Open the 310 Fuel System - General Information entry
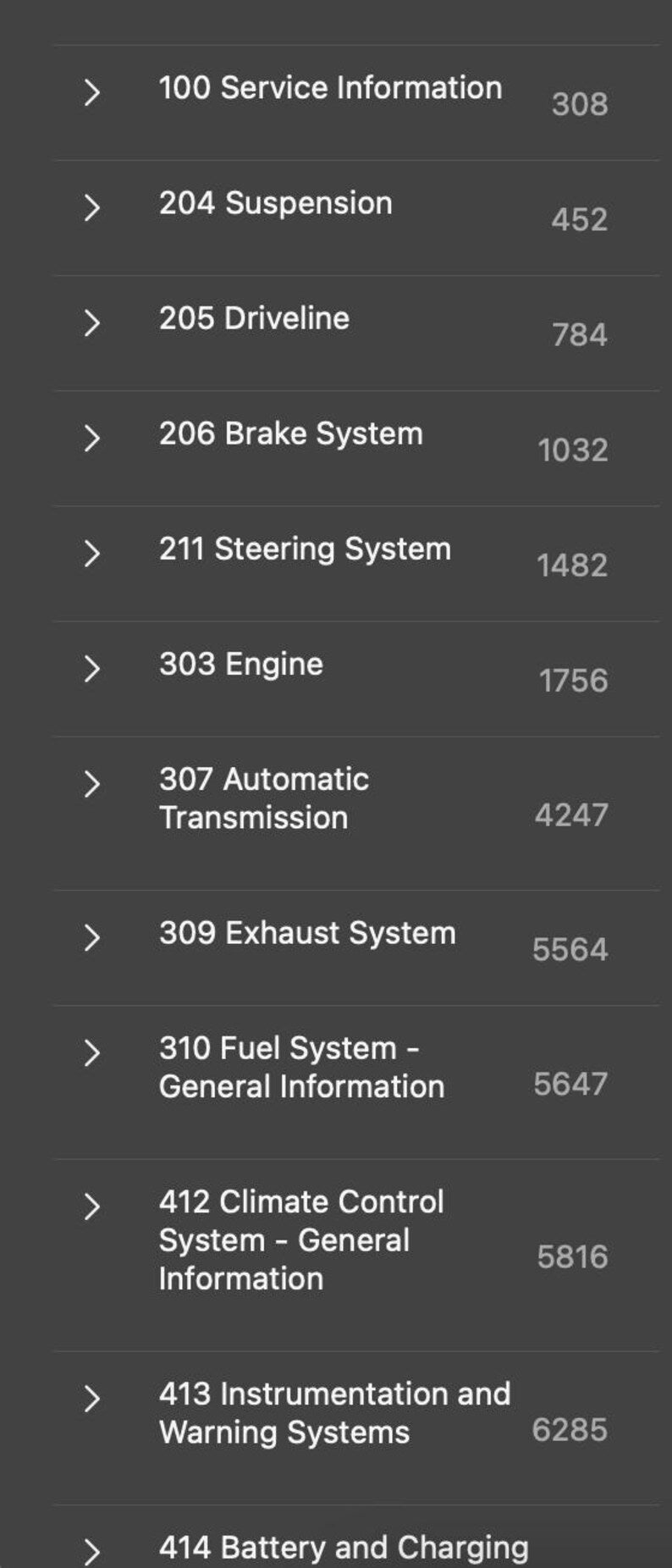Viewport: 672px width, 1568px height. [x=303, y=1068]
